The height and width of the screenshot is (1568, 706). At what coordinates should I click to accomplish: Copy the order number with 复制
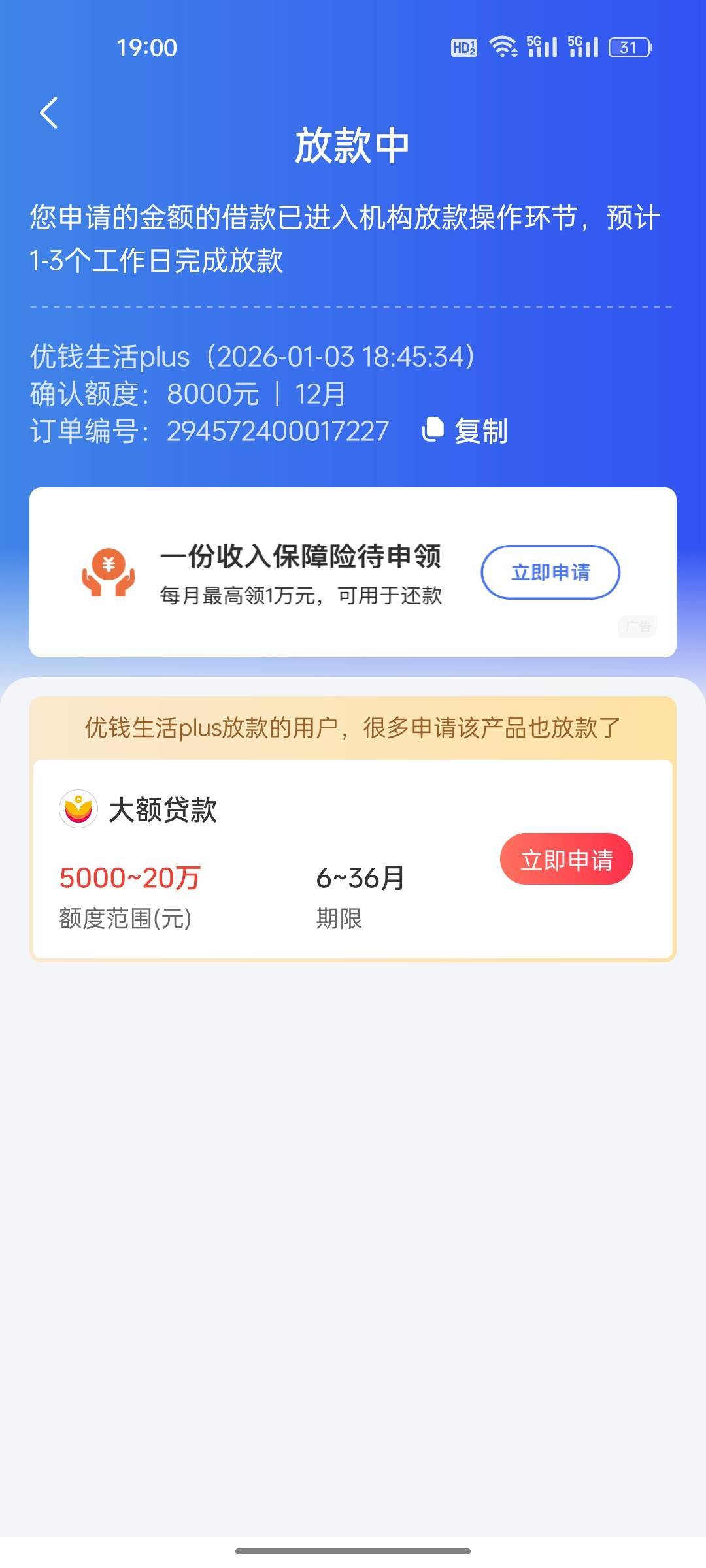point(467,431)
